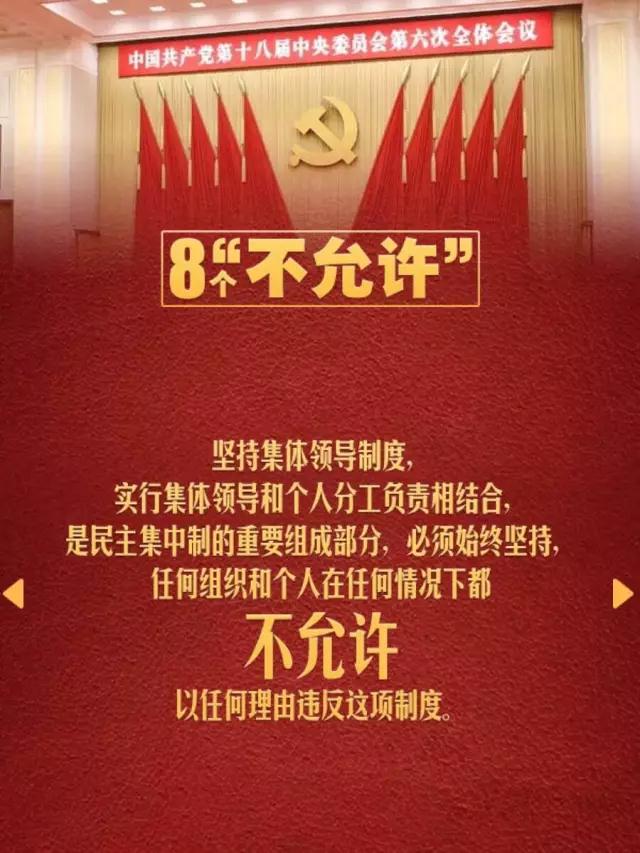Advance to the next slide arrow
Viewport: 640px width, 853px height.
click(x=622, y=593)
